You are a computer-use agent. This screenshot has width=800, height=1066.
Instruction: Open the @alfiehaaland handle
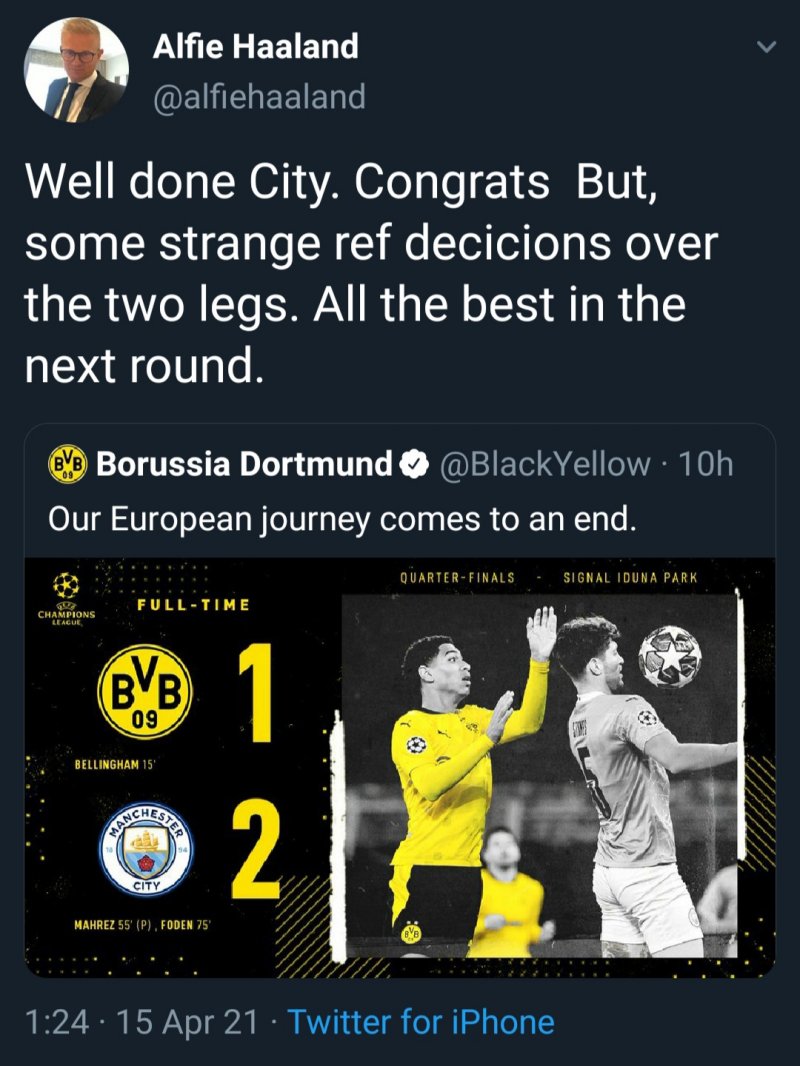(x=259, y=97)
